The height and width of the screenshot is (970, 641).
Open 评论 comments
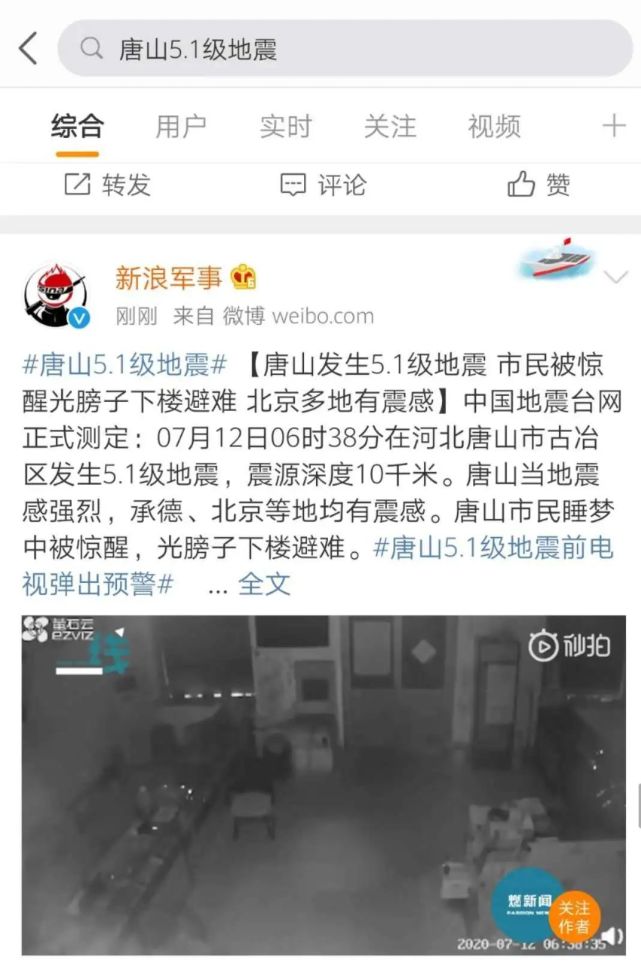pyautogui.click(x=322, y=185)
